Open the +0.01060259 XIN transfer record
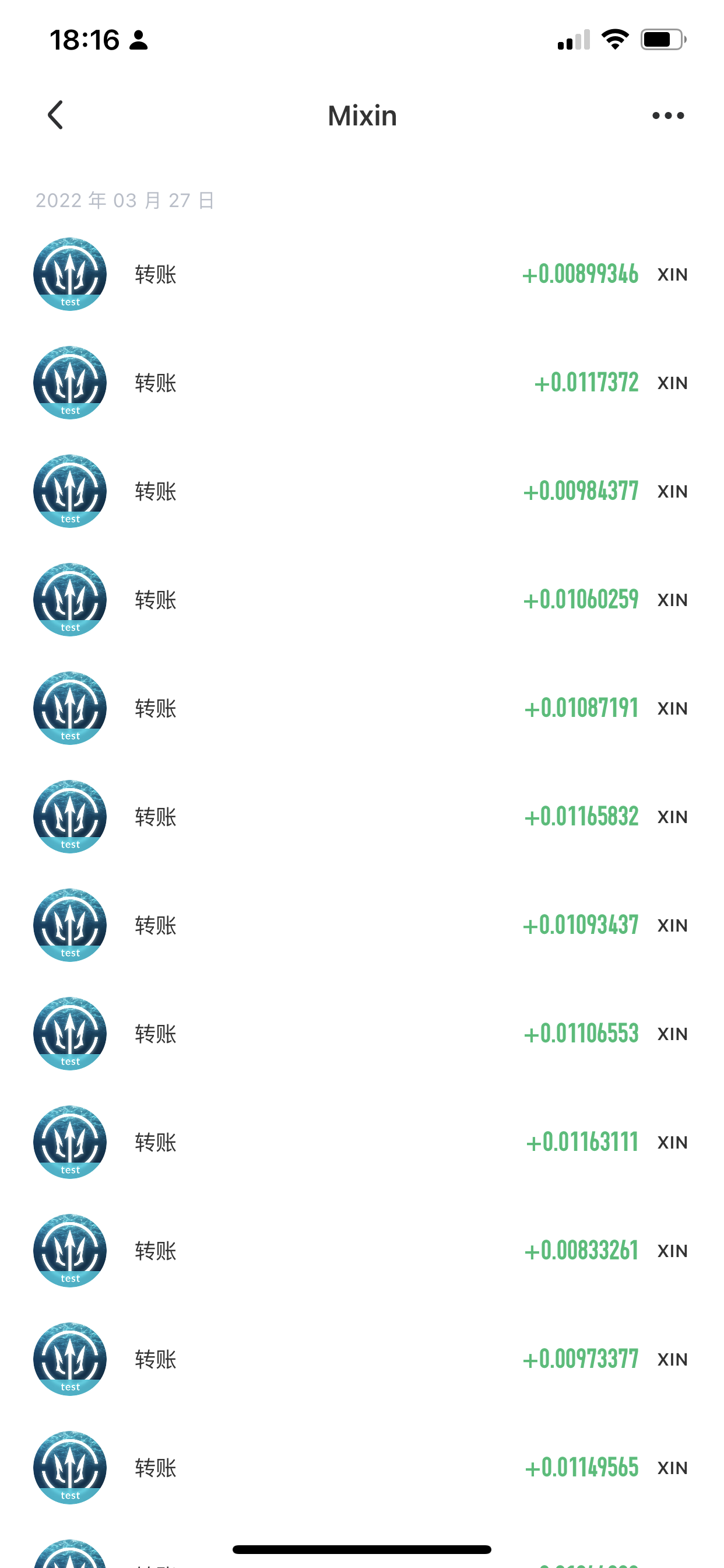 [362, 600]
